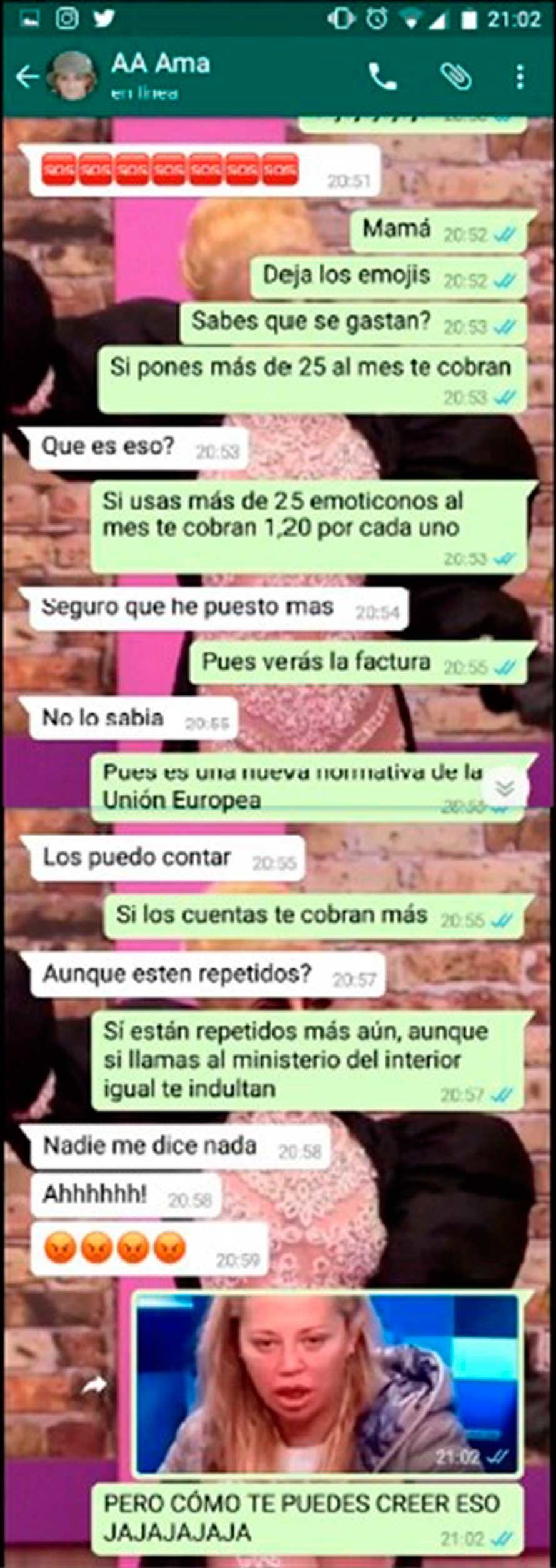Open the attachment paperclip menu
This screenshot has height=1568, width=556.
(x=456, y=77)
